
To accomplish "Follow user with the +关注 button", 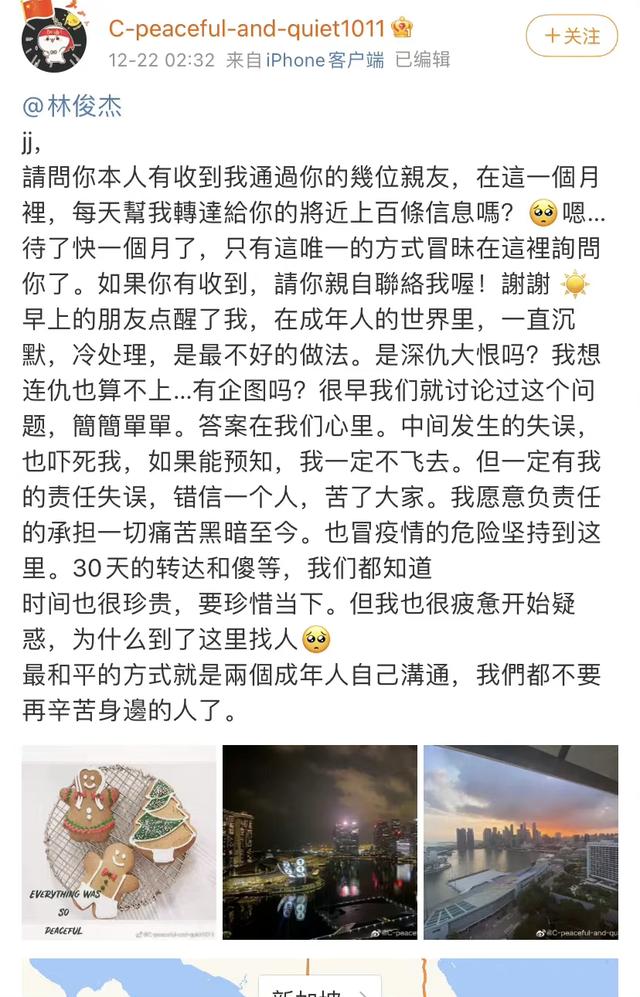I will pyautogui.click(x=572, y=36).
